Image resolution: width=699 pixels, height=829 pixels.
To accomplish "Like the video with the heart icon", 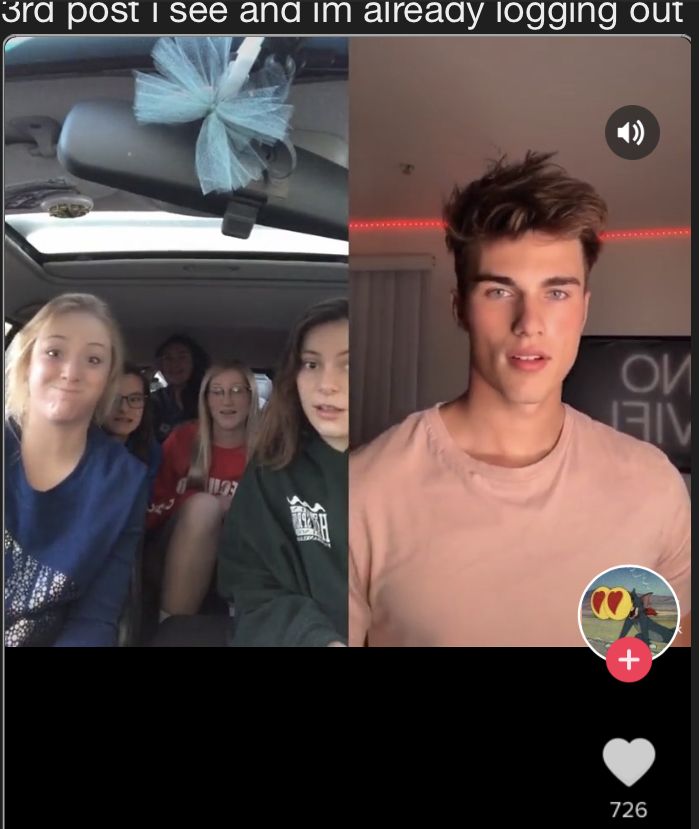I will point(629,763).
